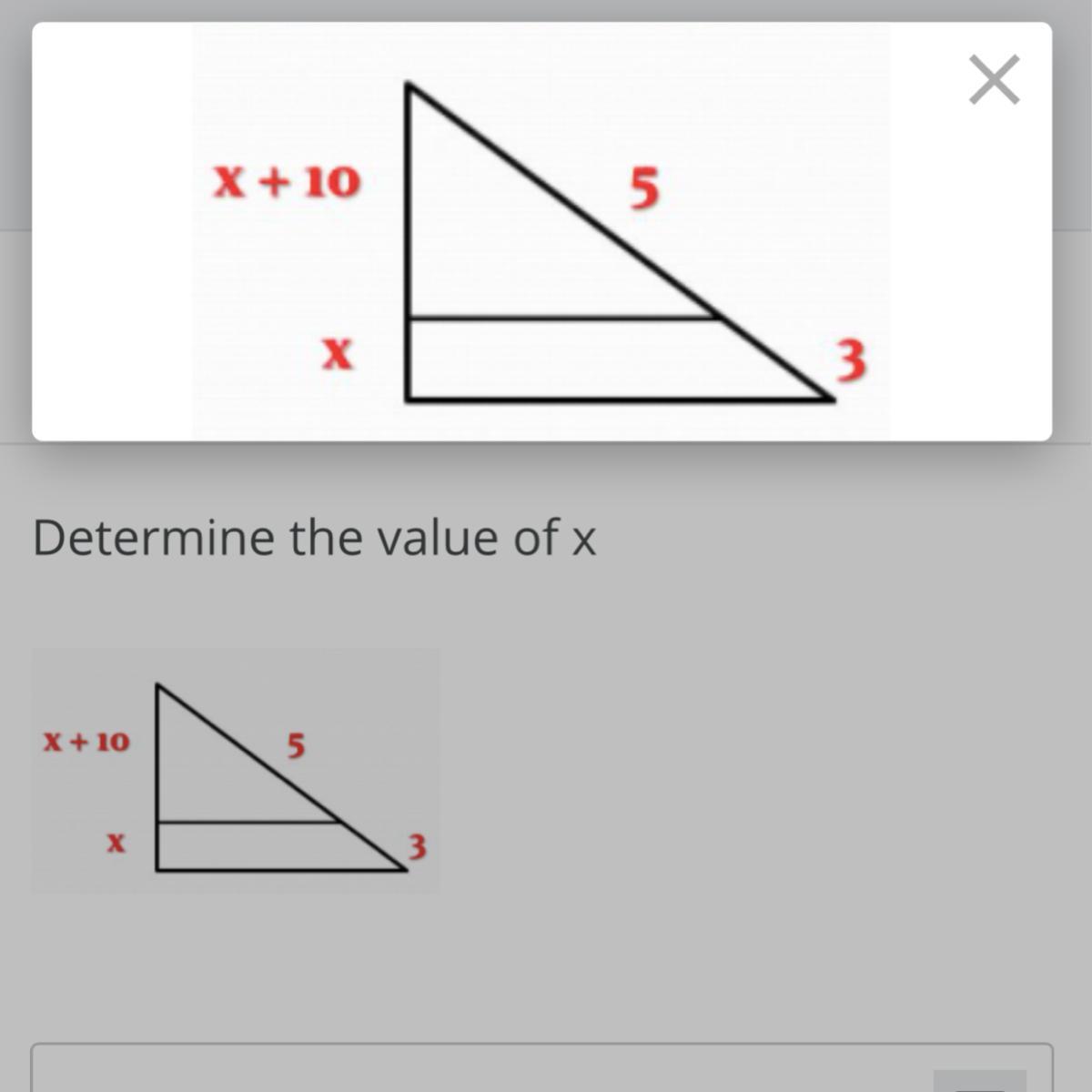
Task: Tap the small triangle diagram thumbnail
Action: click(236, 770)
